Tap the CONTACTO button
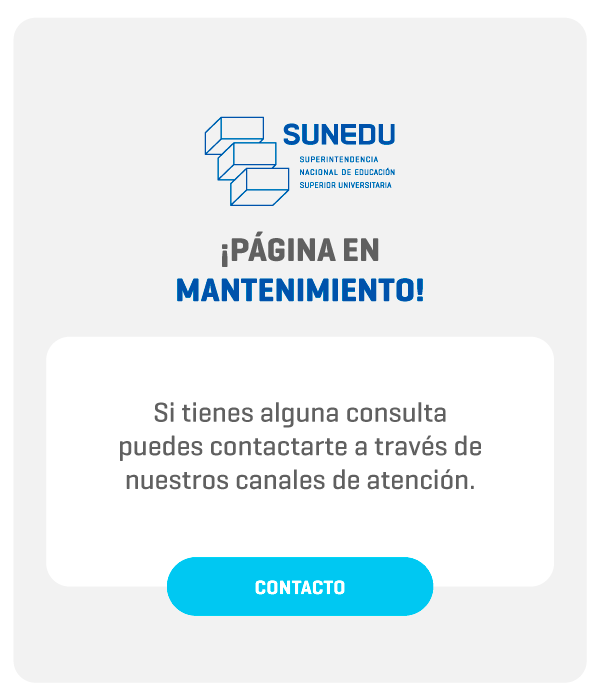600x700 pixels. point(300,587)
